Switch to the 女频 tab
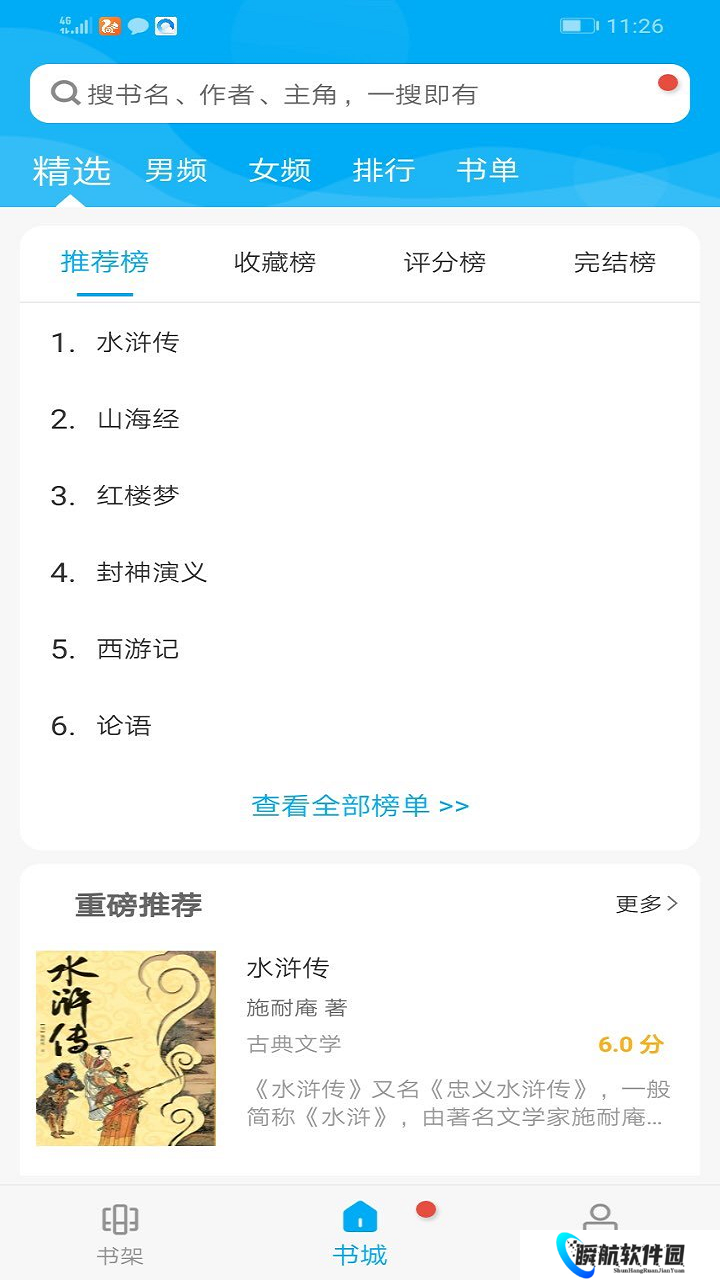The height and width of the screenshot is (1280, 720). point(280,170)
